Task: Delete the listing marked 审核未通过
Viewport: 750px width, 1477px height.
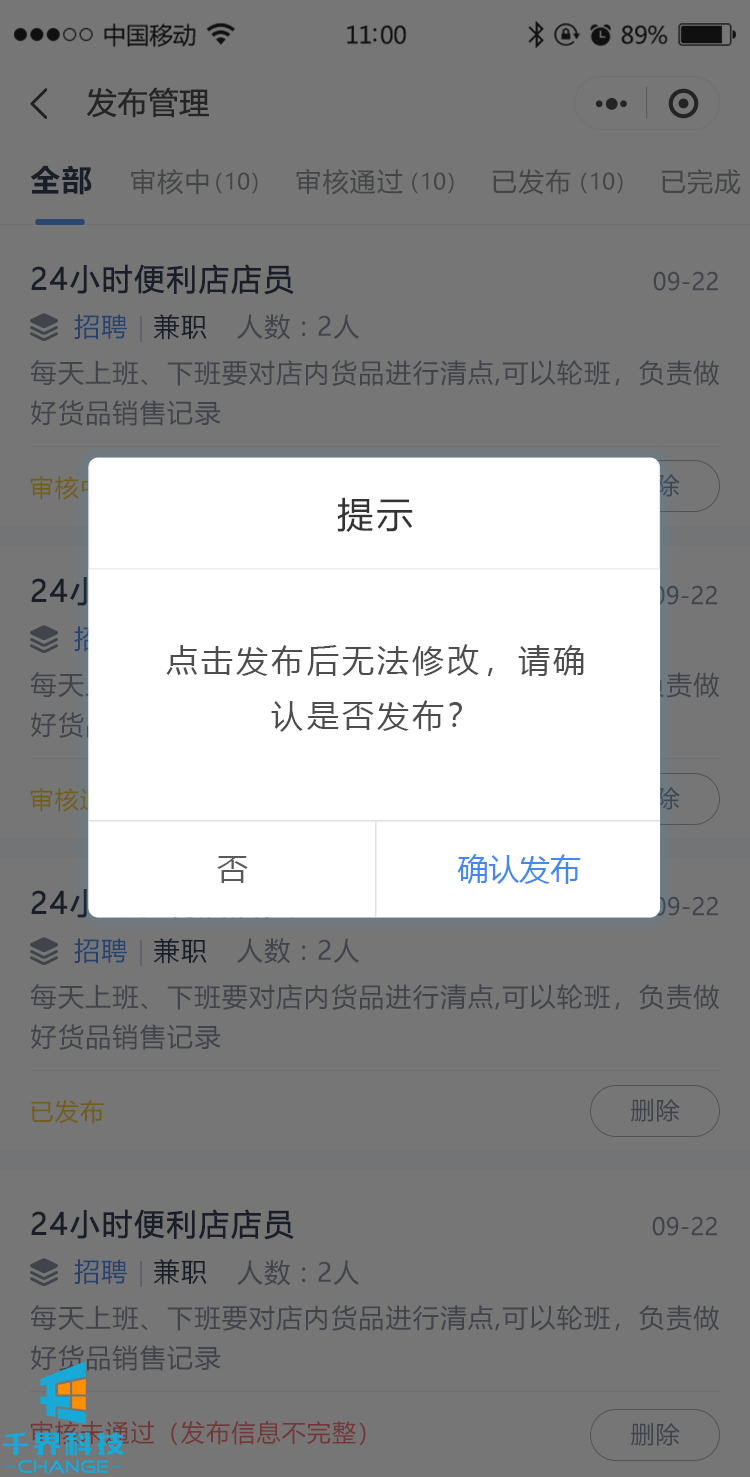Action: pyautogui.click(x=654, y=1435)
